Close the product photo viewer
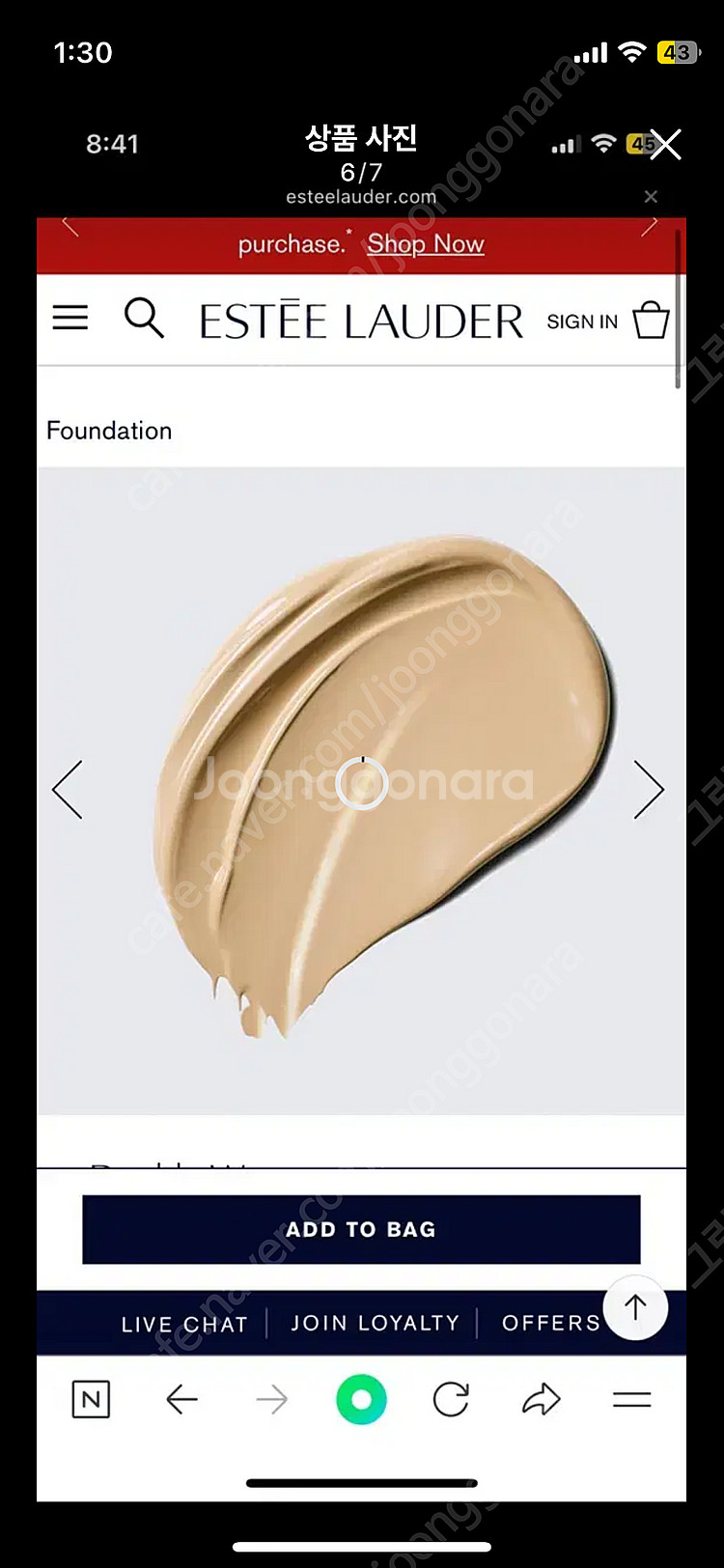This screenshot has width=724, height=1568. (x=665, y=145)
